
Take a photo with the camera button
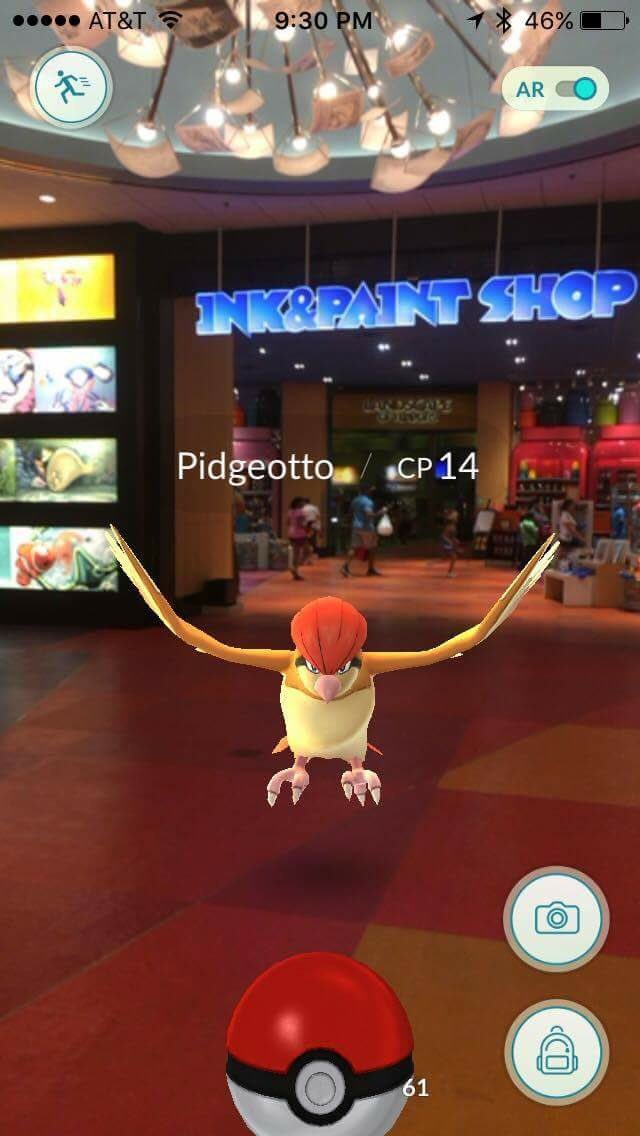coord(556,917)
